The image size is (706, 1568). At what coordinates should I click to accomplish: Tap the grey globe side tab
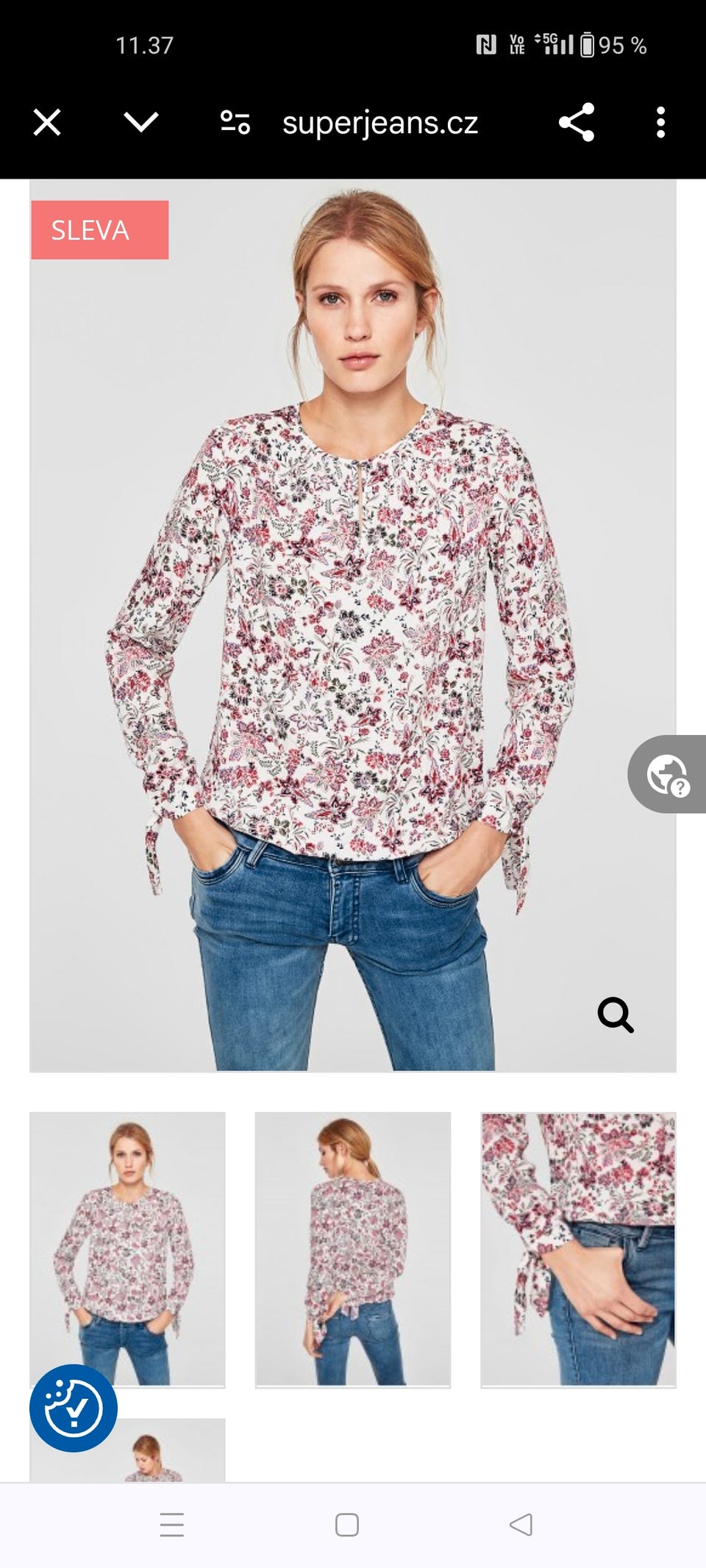[668, 774]
